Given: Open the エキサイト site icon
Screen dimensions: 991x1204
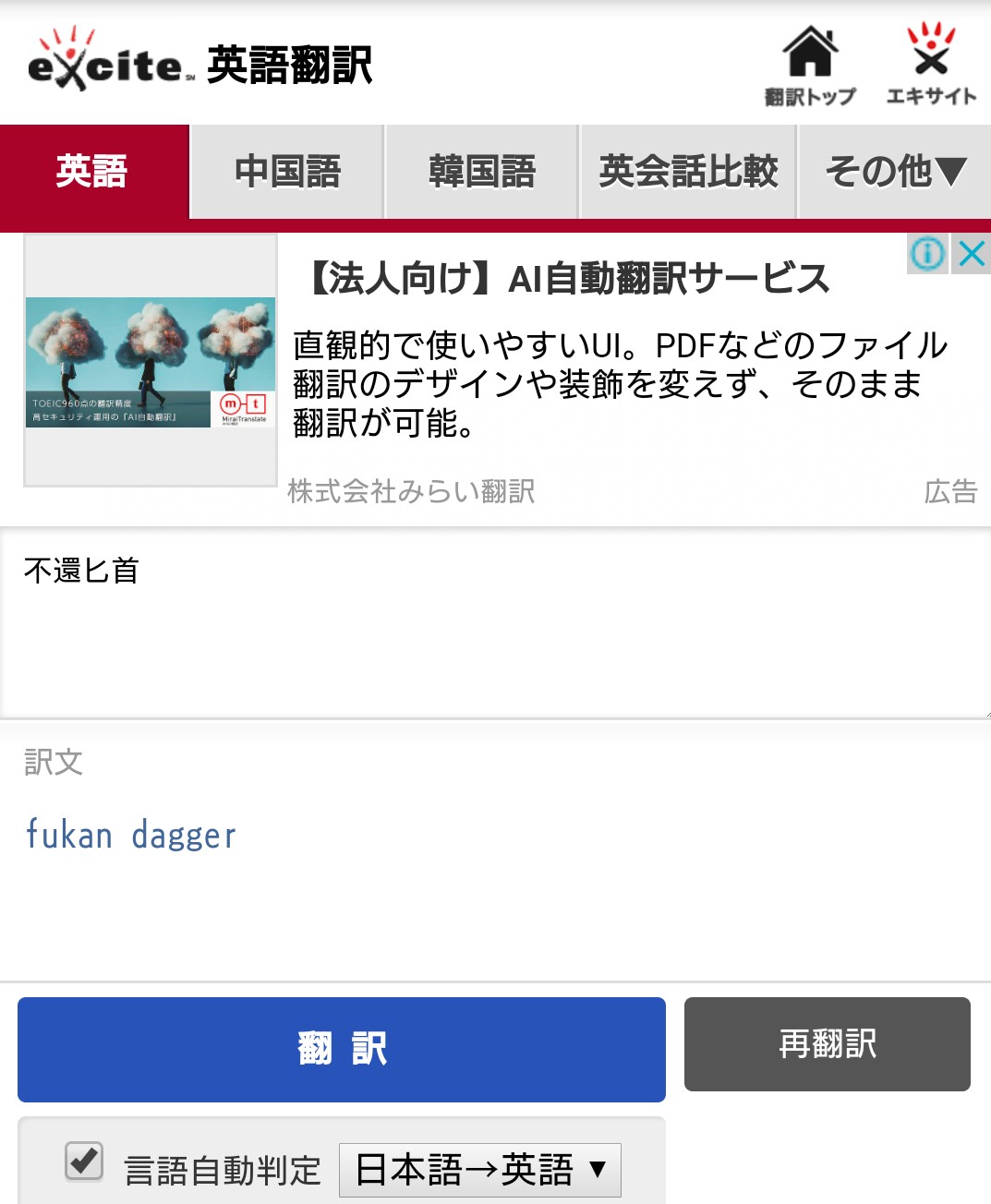Looking at the screenshot, I should (931, 65).
